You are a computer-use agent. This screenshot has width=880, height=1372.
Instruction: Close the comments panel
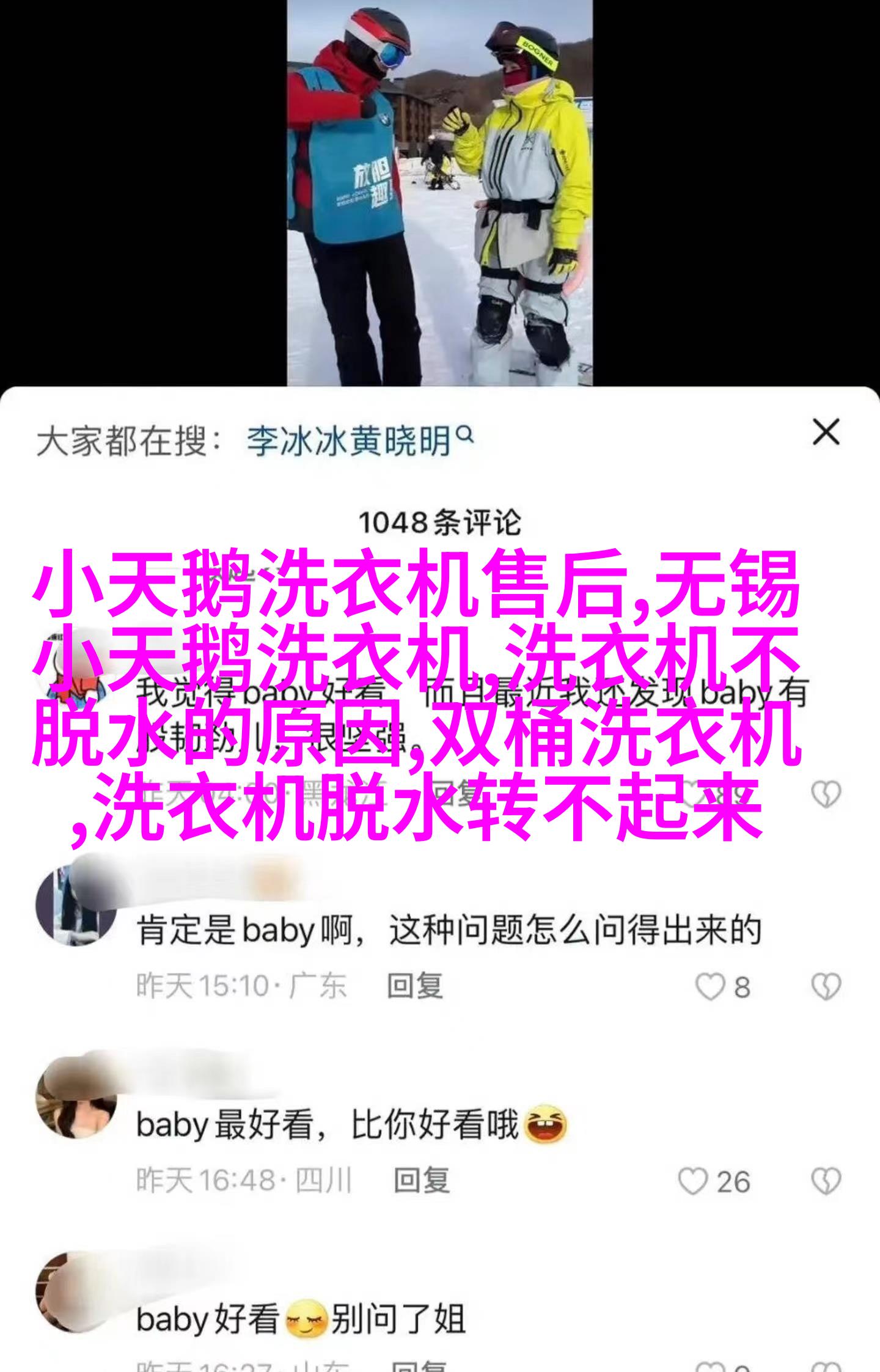826,433
